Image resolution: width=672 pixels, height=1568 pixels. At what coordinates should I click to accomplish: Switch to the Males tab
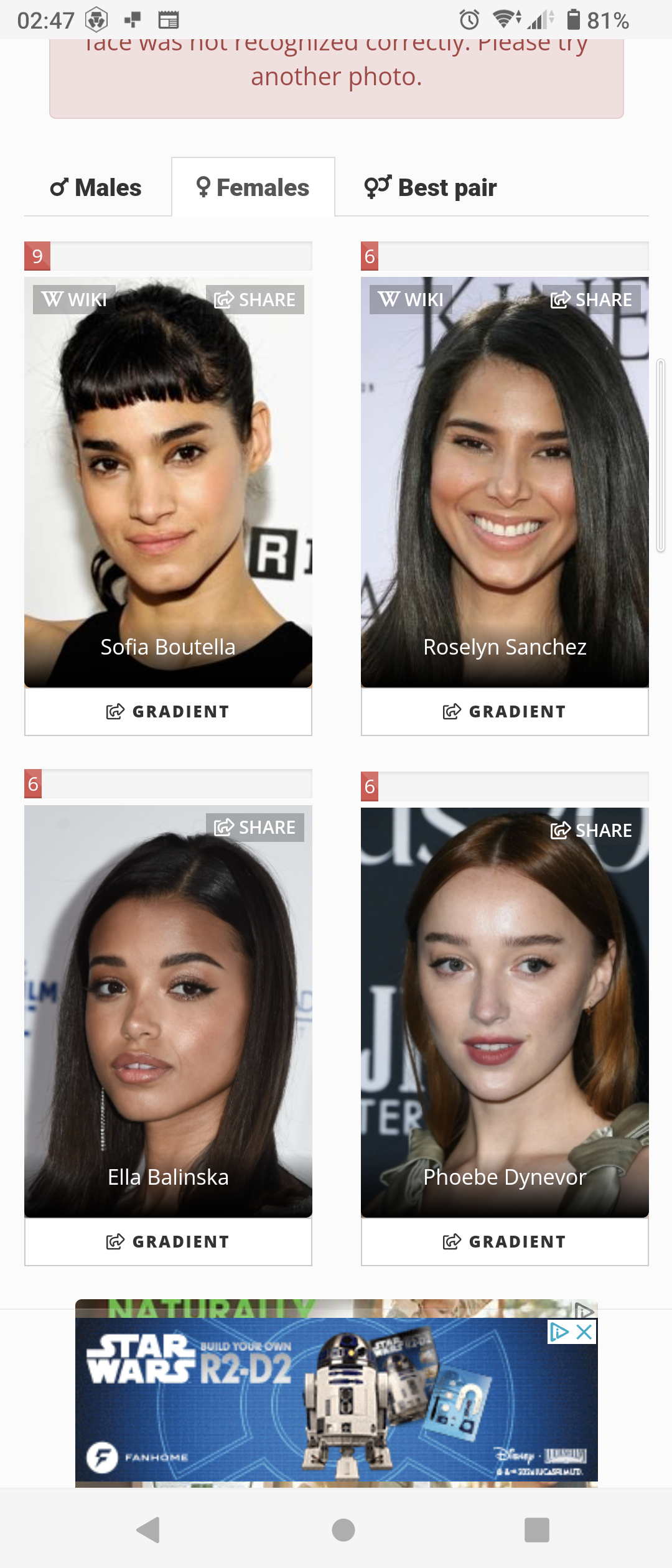(96, 188)
